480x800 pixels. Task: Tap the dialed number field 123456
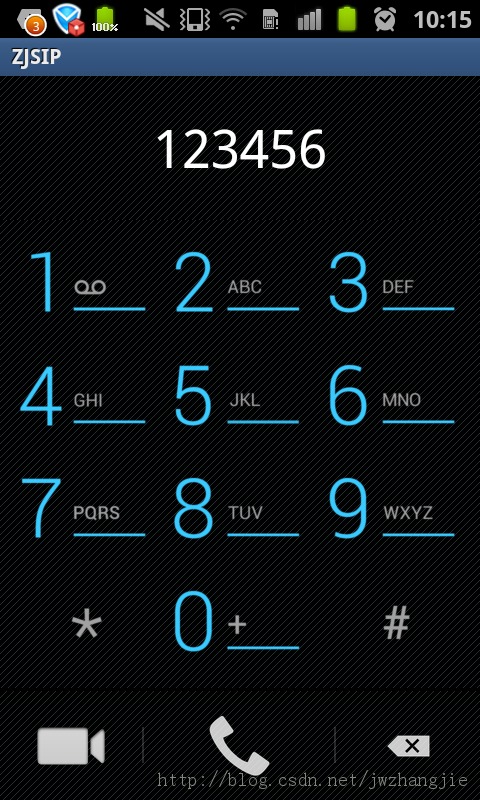point(240,149)
